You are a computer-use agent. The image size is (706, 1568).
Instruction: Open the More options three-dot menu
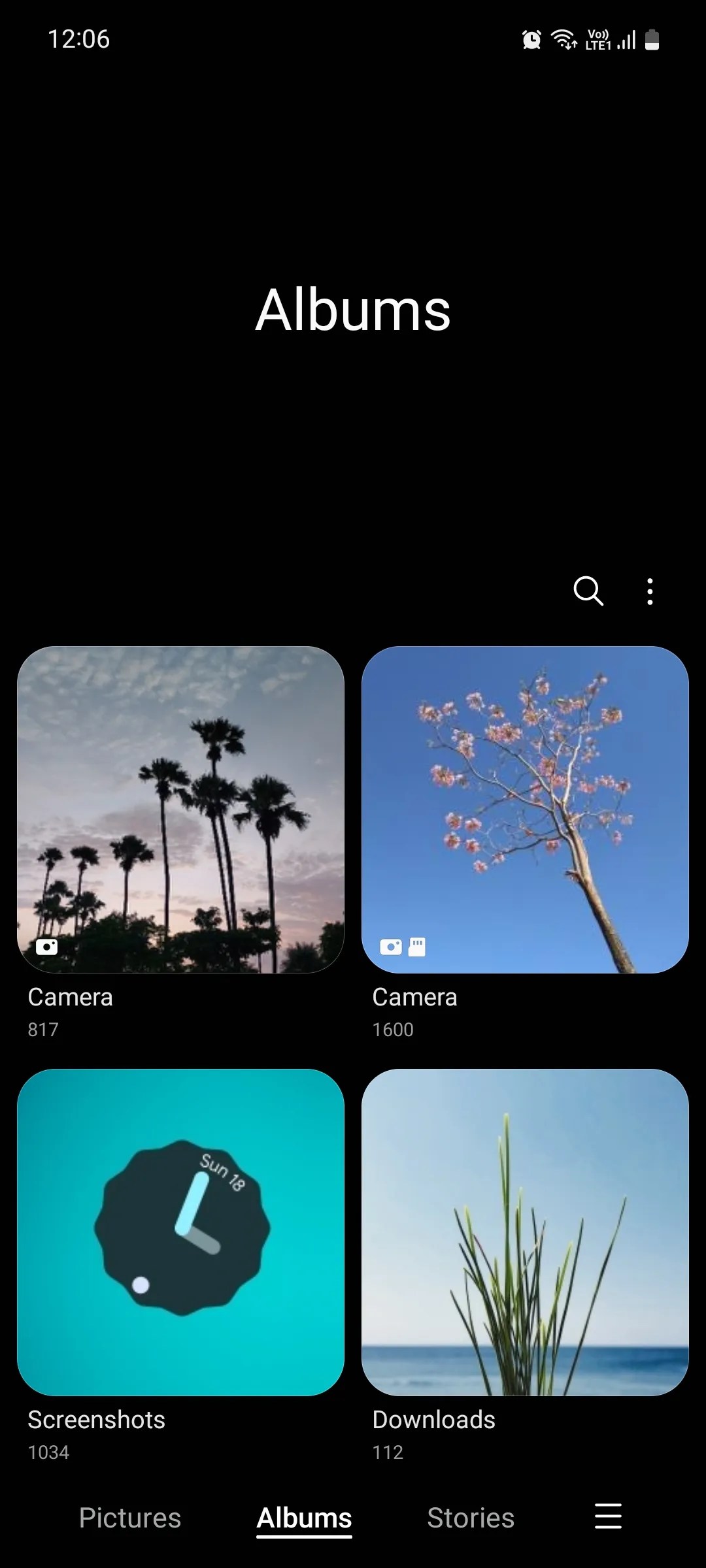[x=650, y=591]
